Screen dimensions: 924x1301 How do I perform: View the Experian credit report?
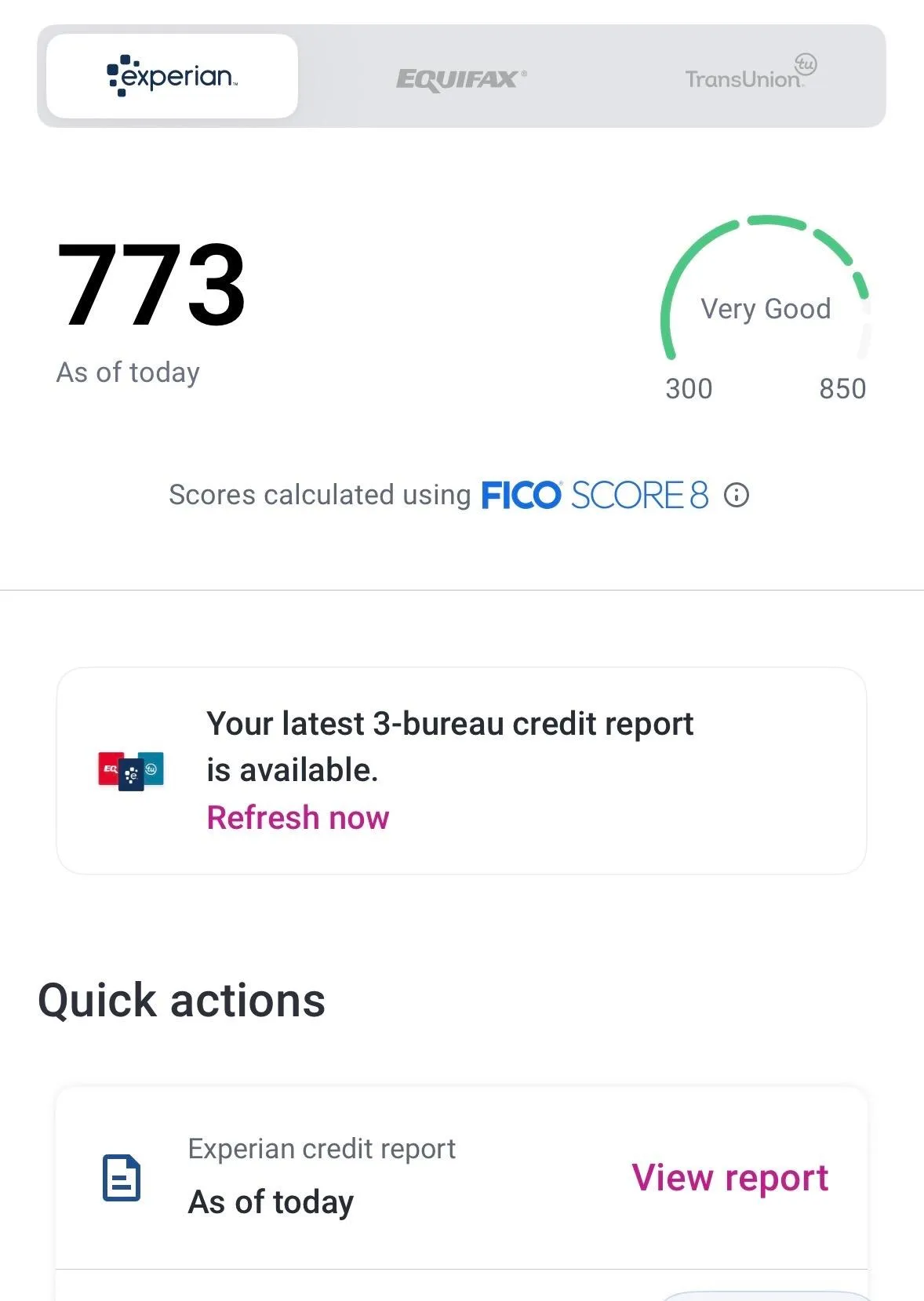(729, 1178)
